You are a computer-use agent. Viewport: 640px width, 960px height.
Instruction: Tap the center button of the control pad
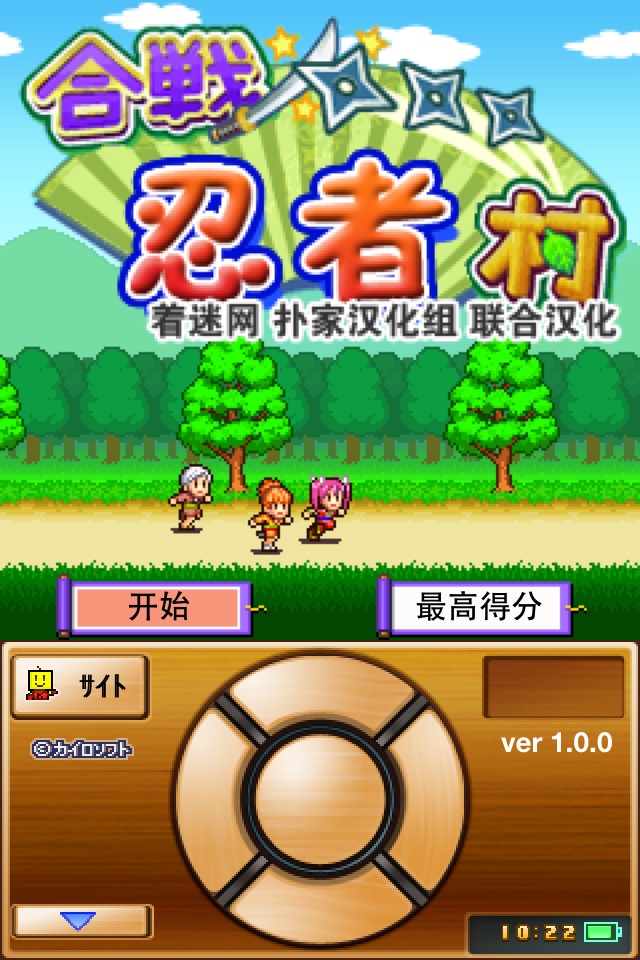click(320, 800)
